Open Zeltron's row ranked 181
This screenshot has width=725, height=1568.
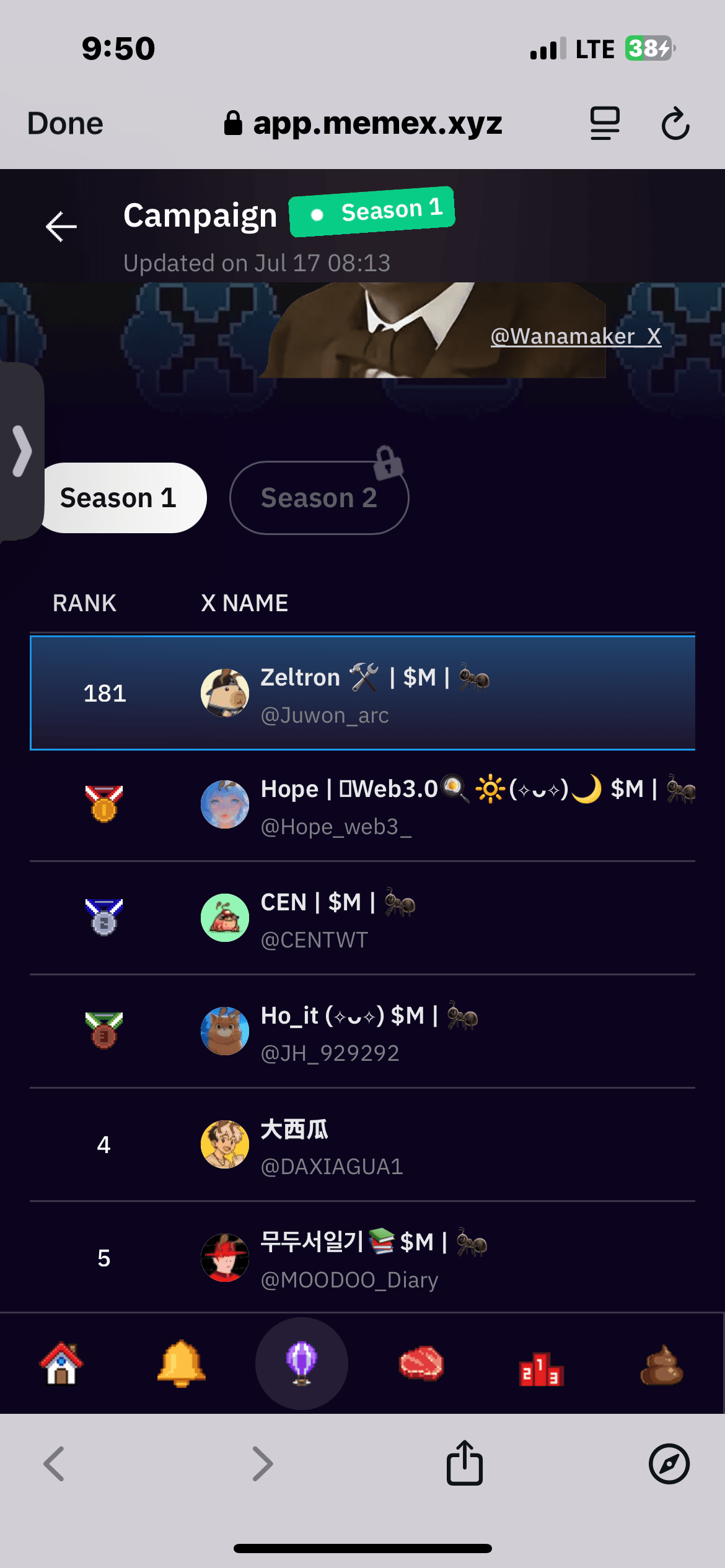pos(362,693)
